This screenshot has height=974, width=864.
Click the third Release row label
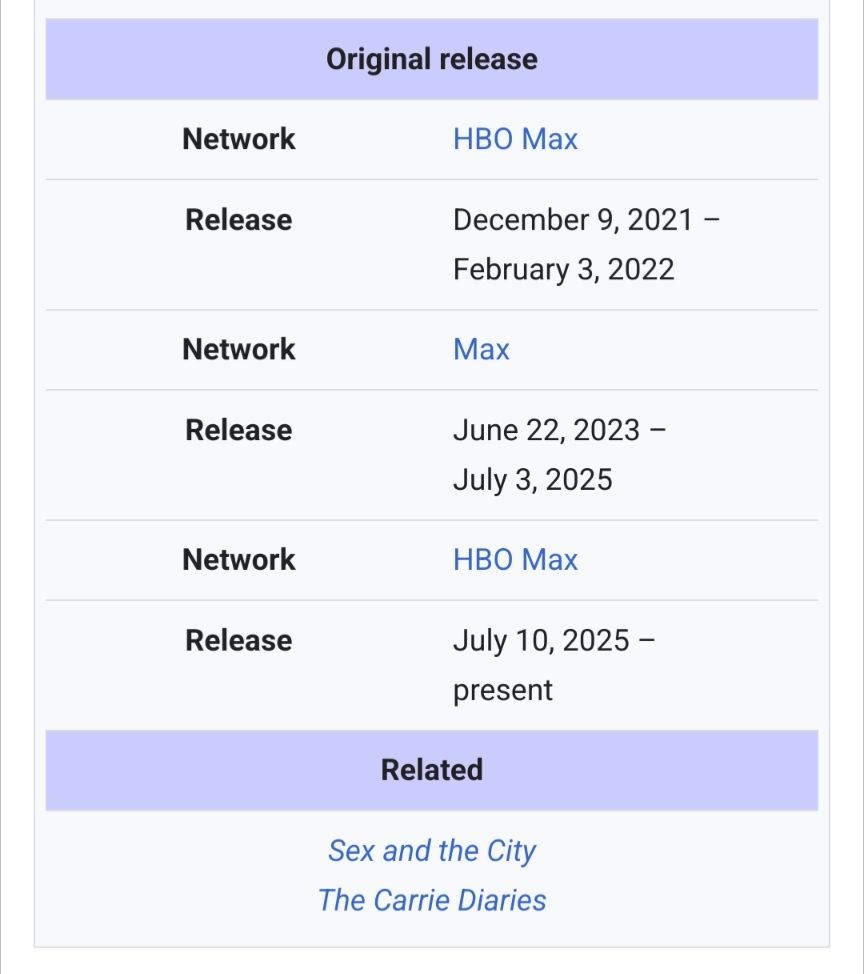(238, 639)
